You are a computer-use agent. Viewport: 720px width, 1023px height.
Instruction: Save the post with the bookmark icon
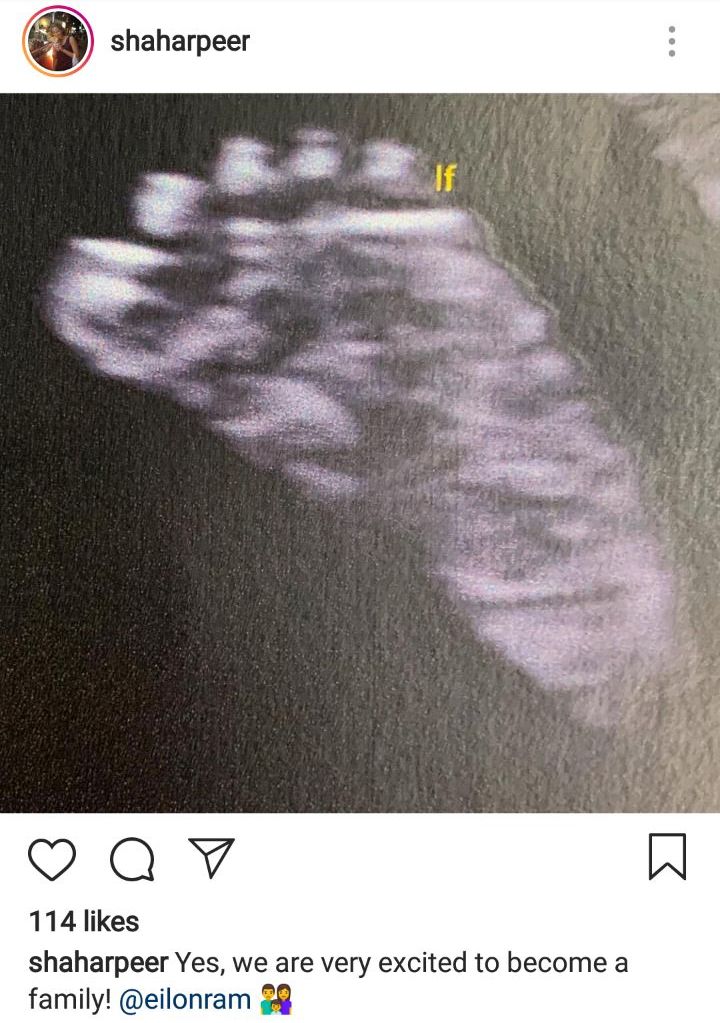click(667, 858)
